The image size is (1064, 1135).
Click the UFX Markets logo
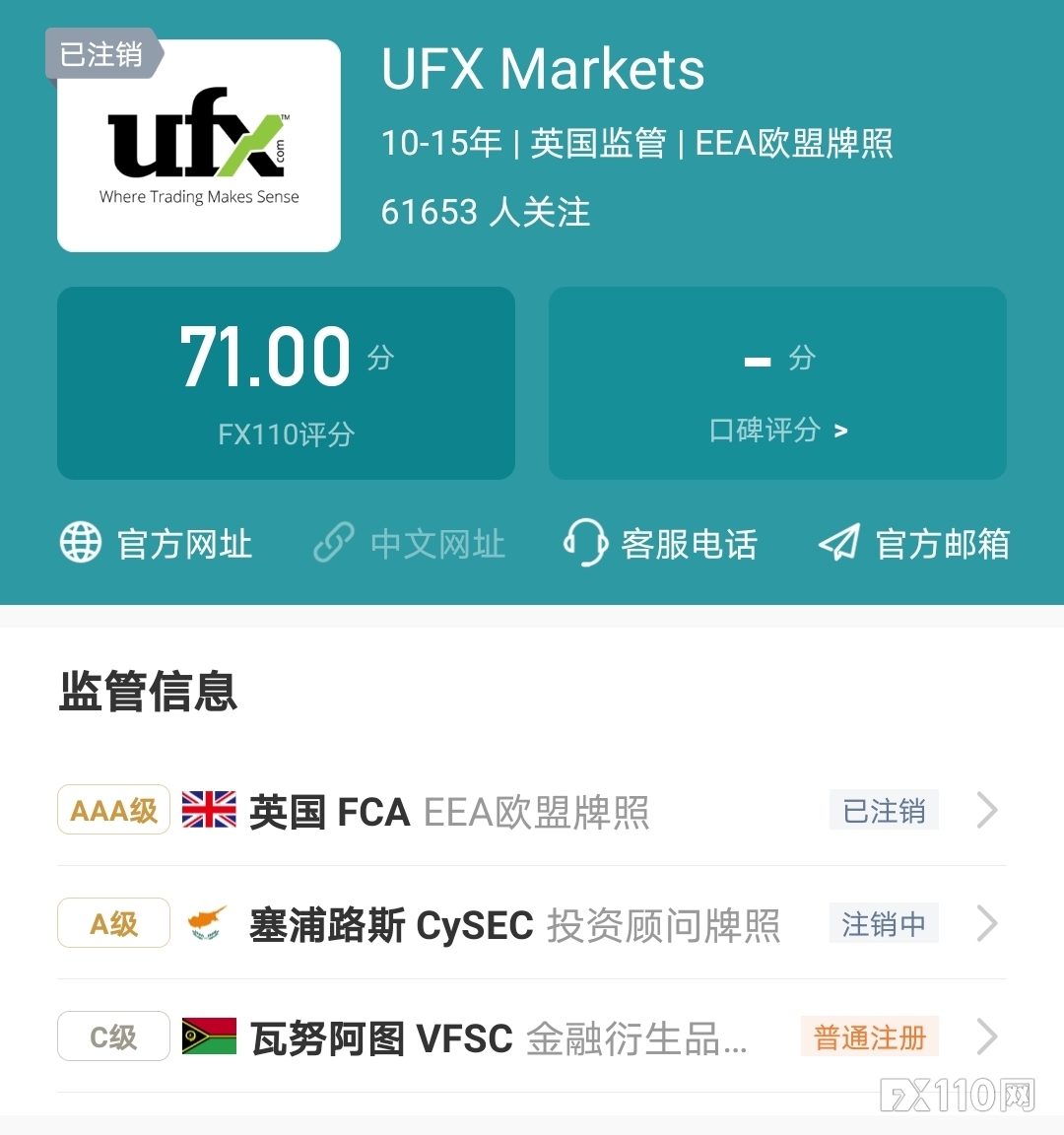tap(198, 144)
